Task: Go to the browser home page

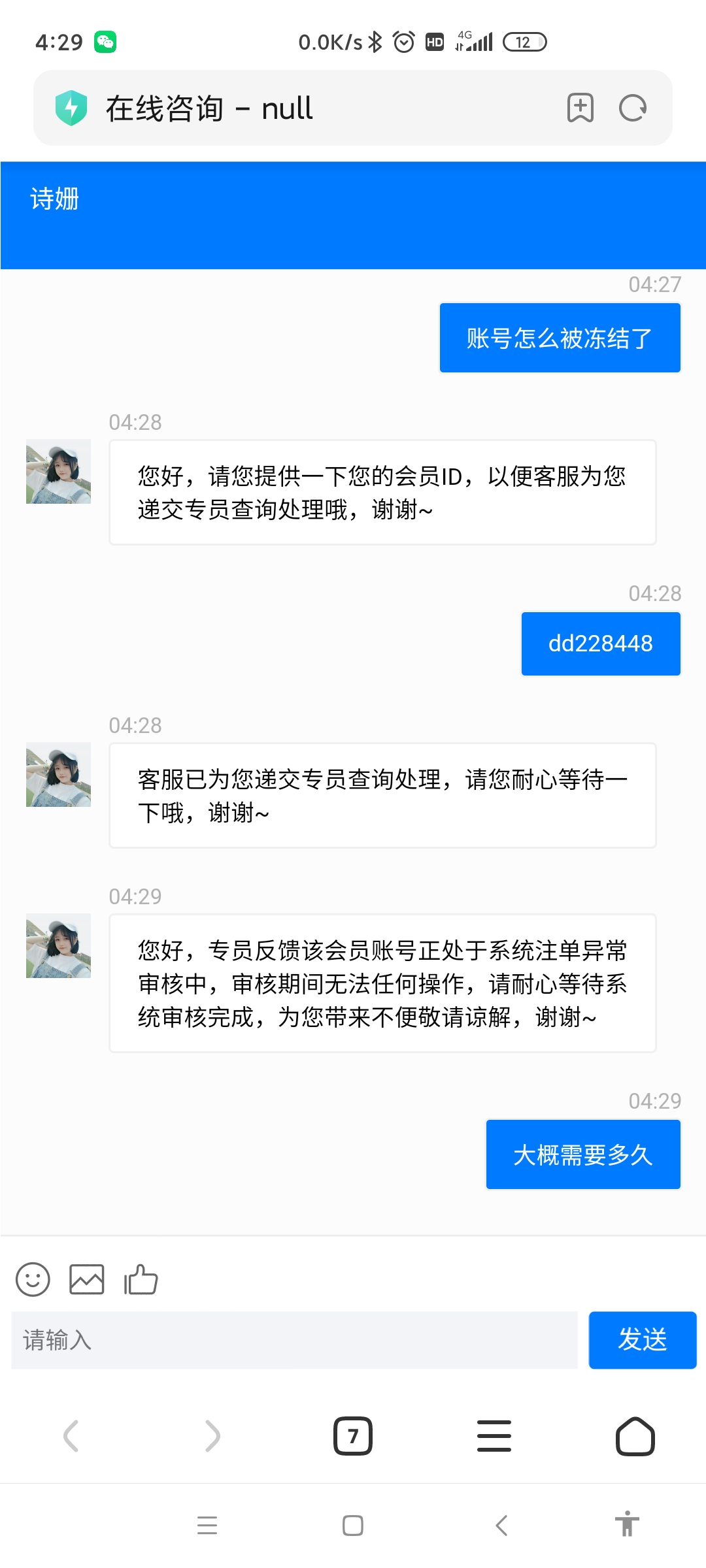Action: tap(635, 1436)
